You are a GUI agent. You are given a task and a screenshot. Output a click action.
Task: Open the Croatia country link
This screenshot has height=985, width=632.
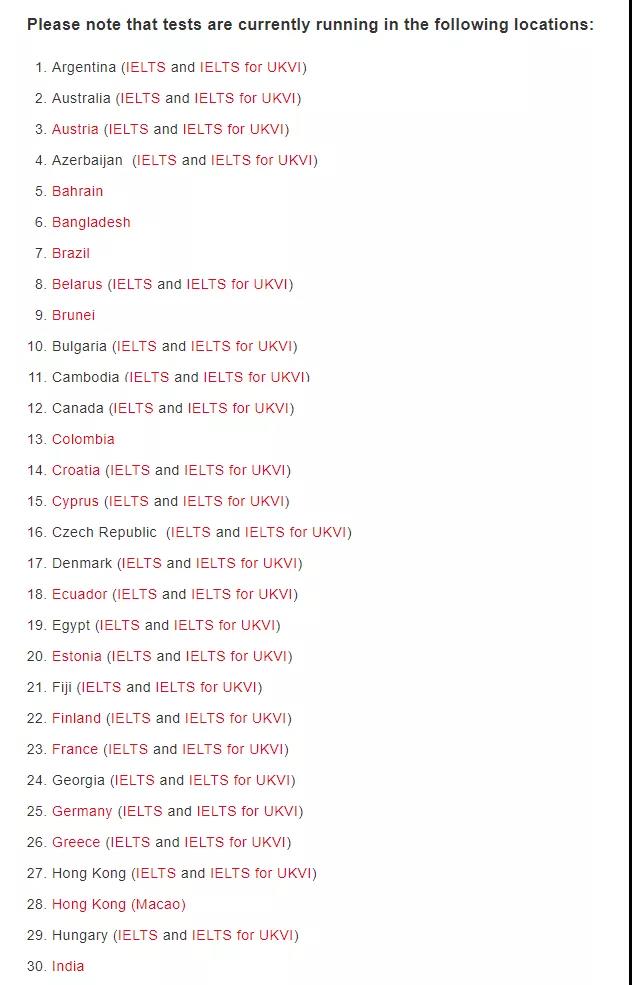[x=76, y=470]
